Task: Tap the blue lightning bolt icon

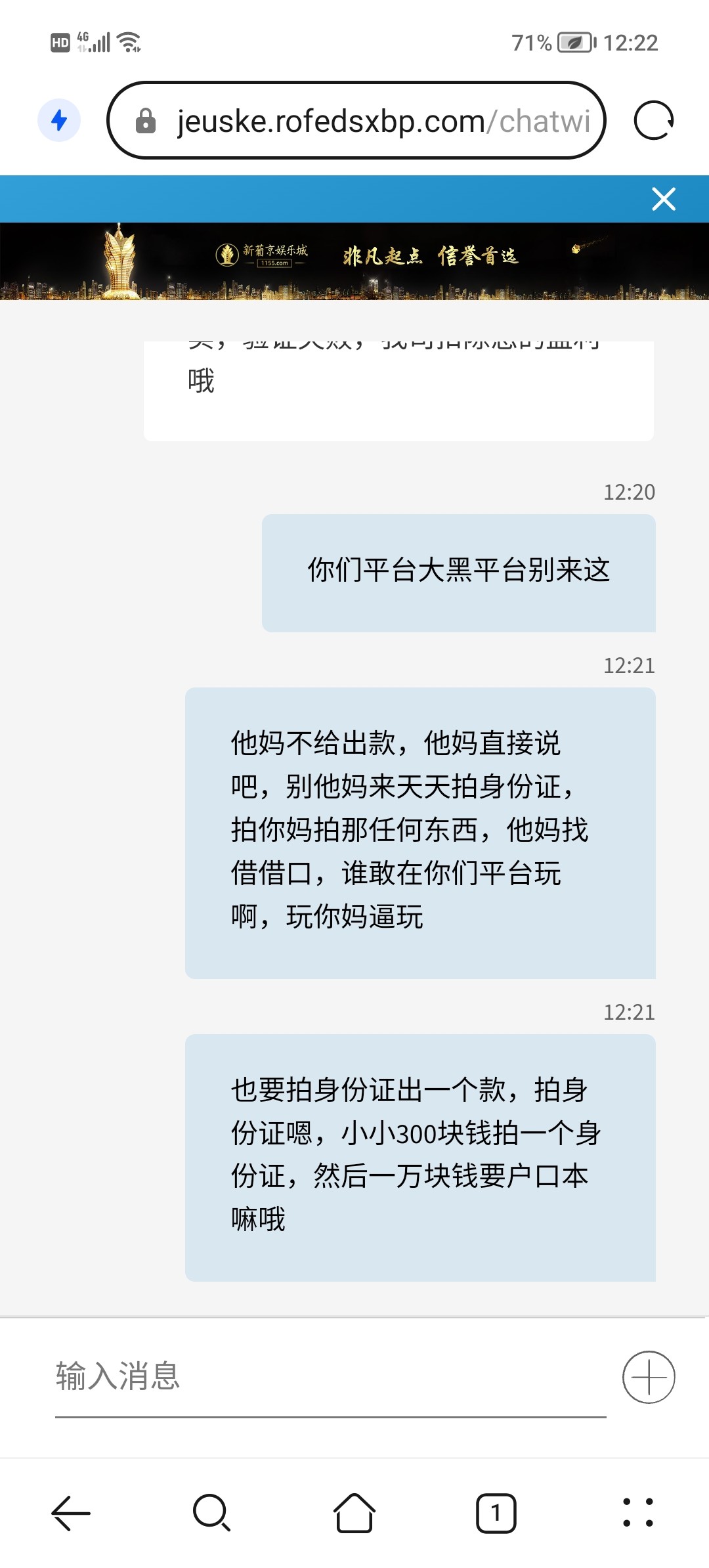Action: pos(59,120)
